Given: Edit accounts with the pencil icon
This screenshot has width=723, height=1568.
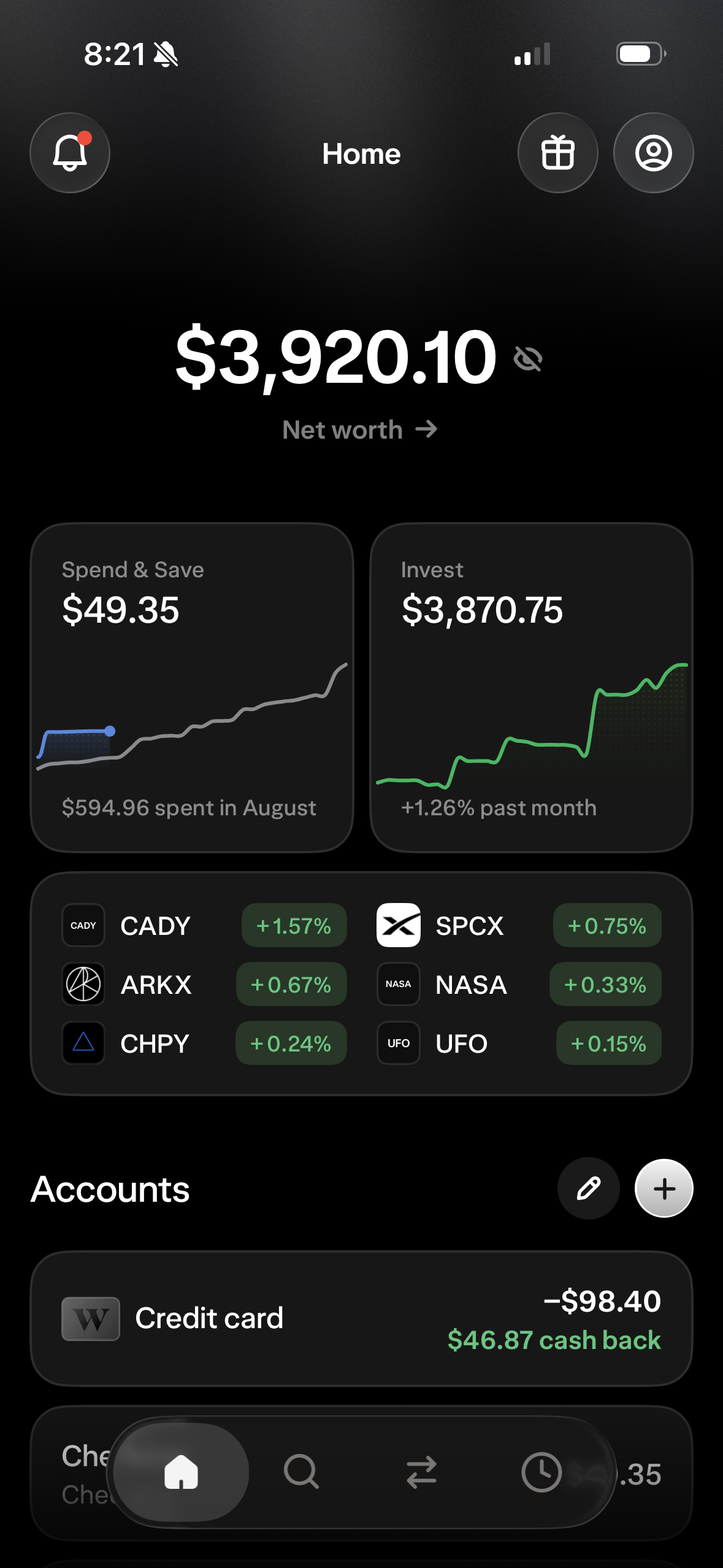Looking at the screenshot, I should [x=588, y=1188].
